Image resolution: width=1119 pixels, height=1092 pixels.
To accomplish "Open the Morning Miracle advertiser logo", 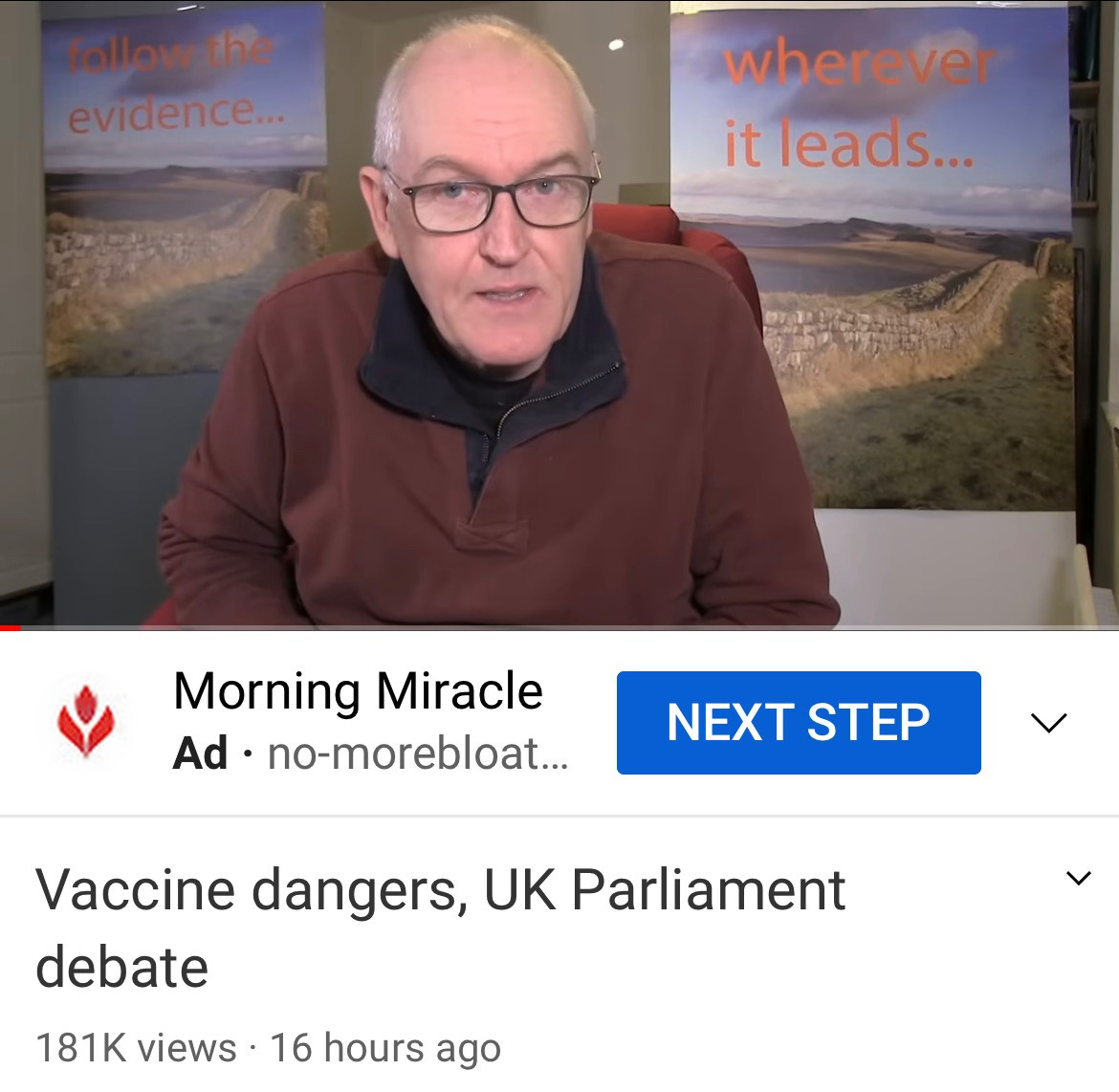I will coord(86,722).
